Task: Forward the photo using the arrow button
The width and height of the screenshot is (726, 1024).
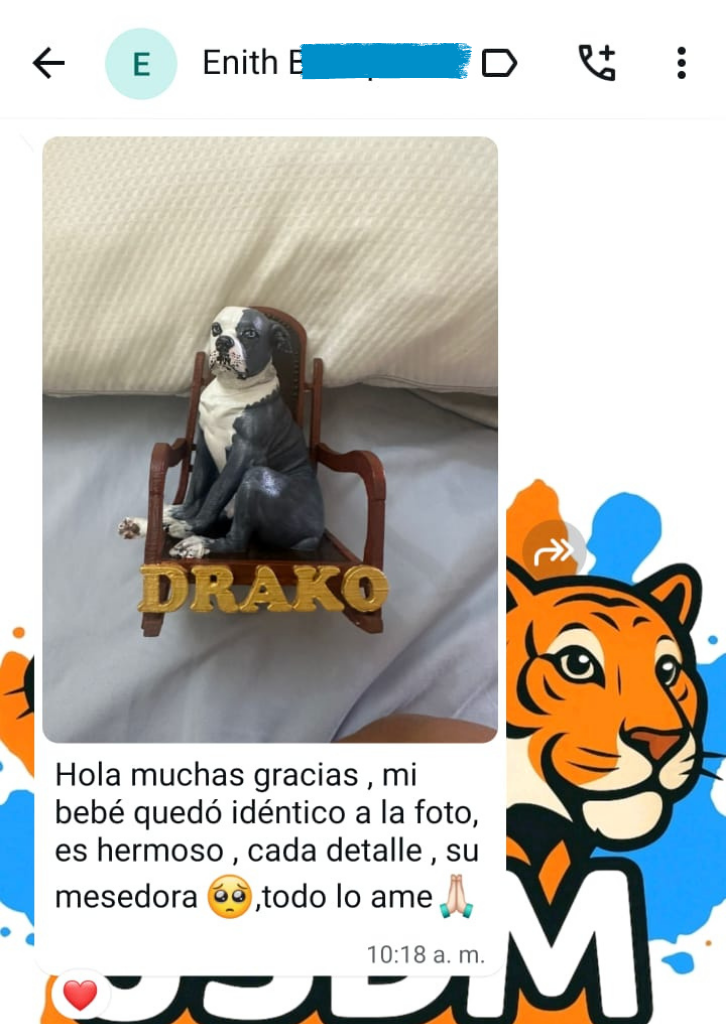Action: click(552, 552)
